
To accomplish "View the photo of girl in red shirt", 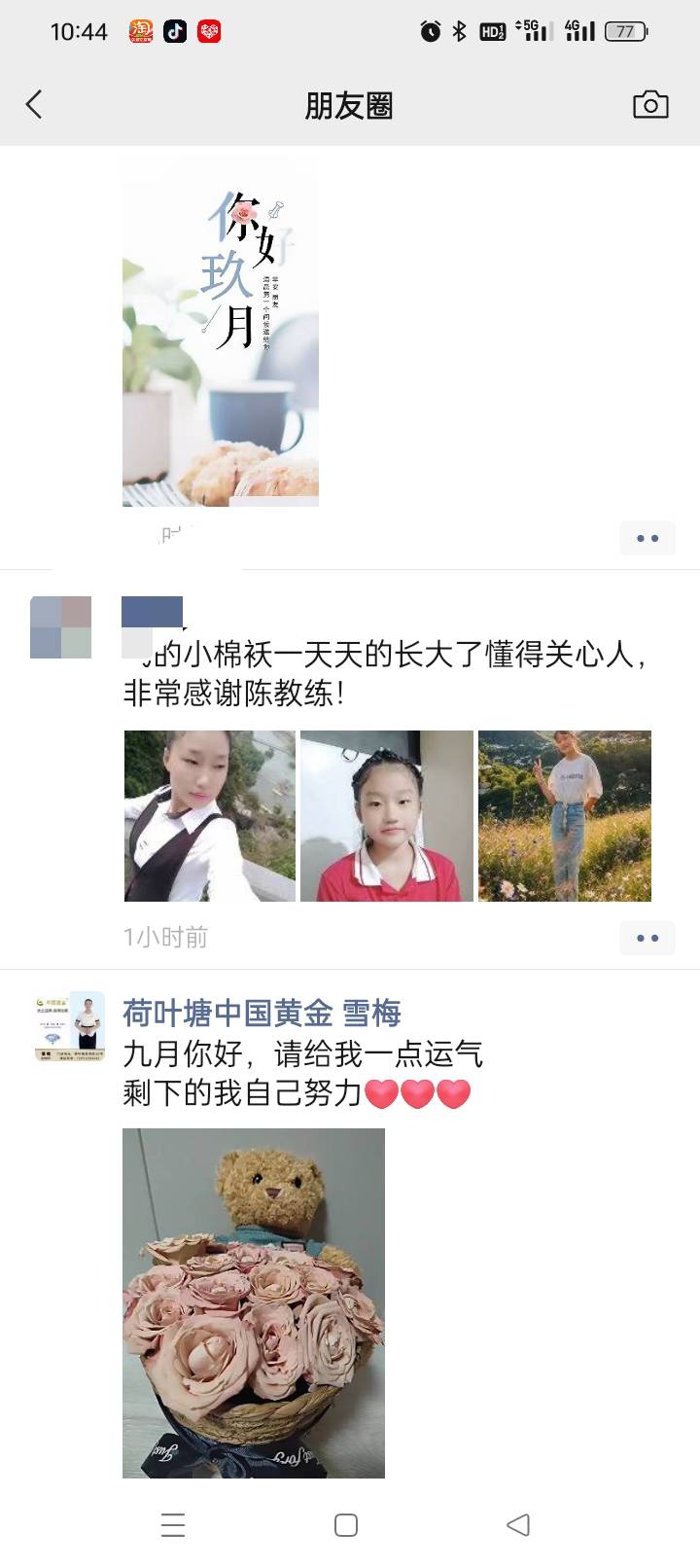I will click(x=386, y=815).
